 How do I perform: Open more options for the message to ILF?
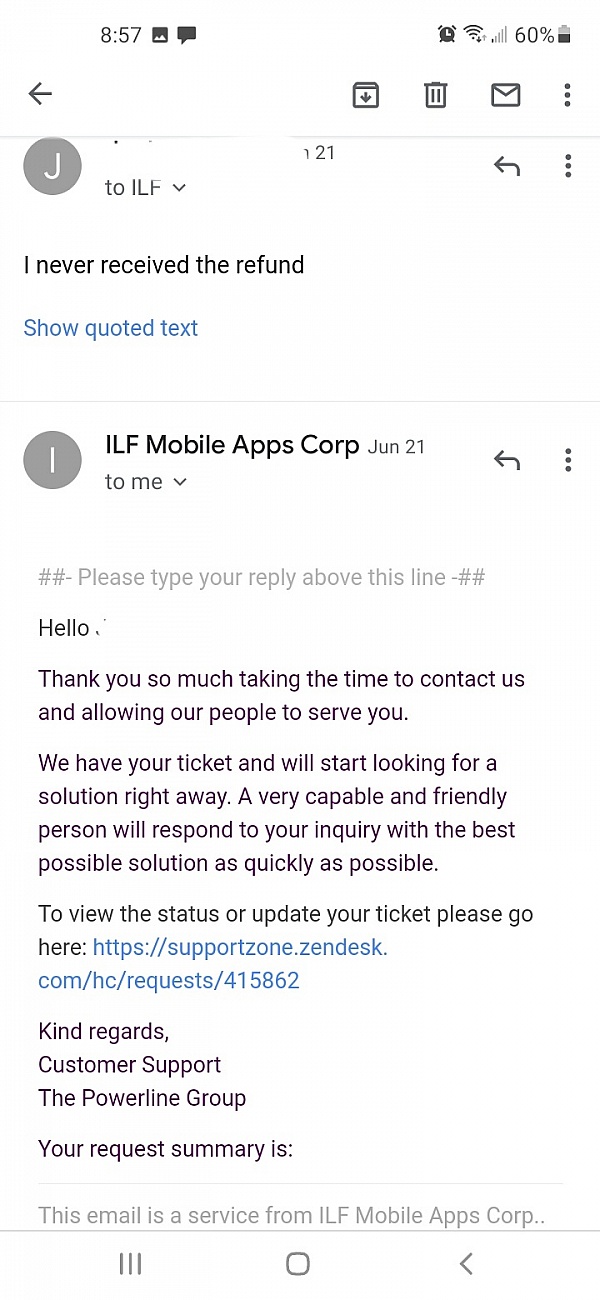568,166
